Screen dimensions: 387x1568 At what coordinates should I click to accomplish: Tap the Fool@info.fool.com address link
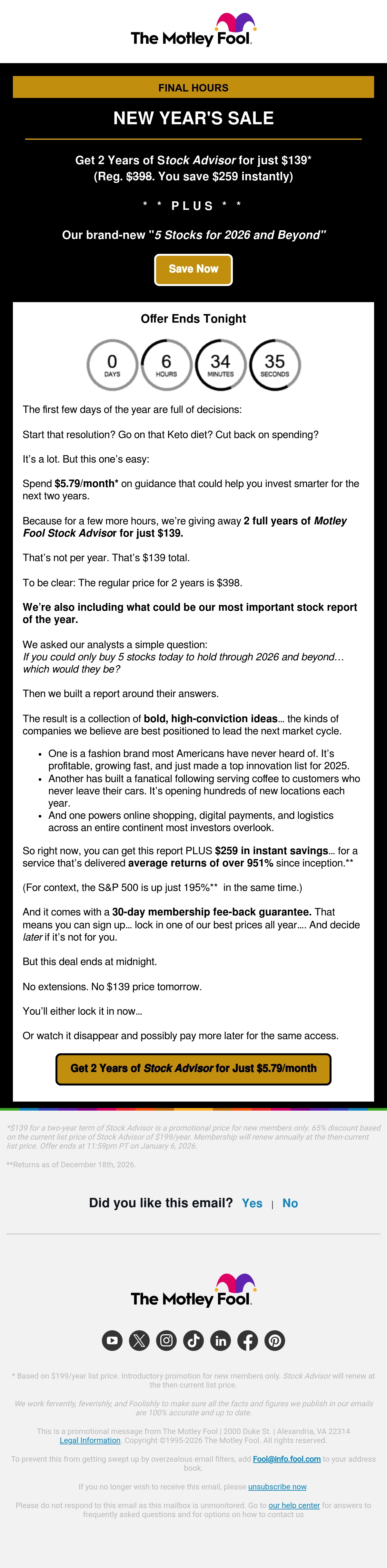pyautogui.click(x=286, y=1459)
